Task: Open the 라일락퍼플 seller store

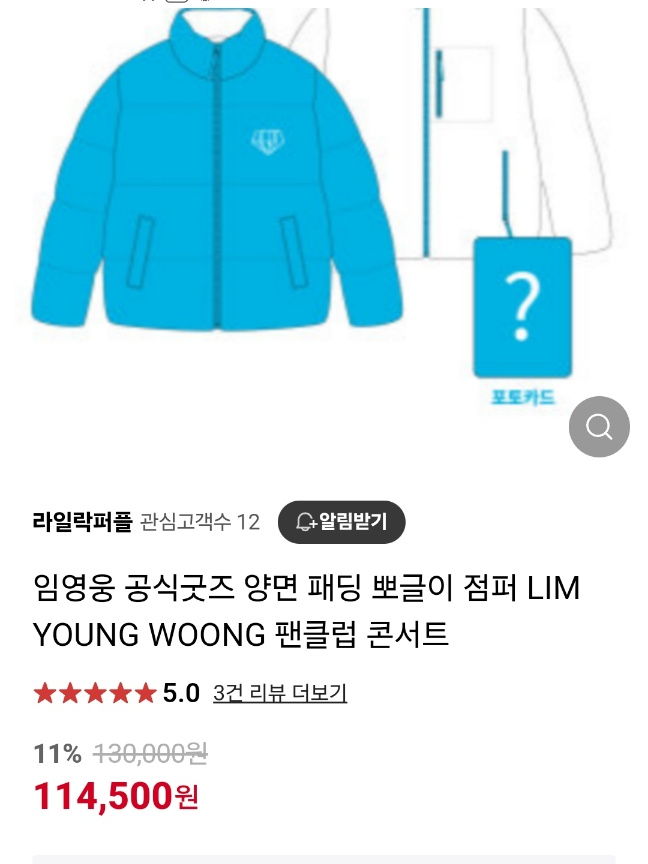Action: (x=82, y=522)
